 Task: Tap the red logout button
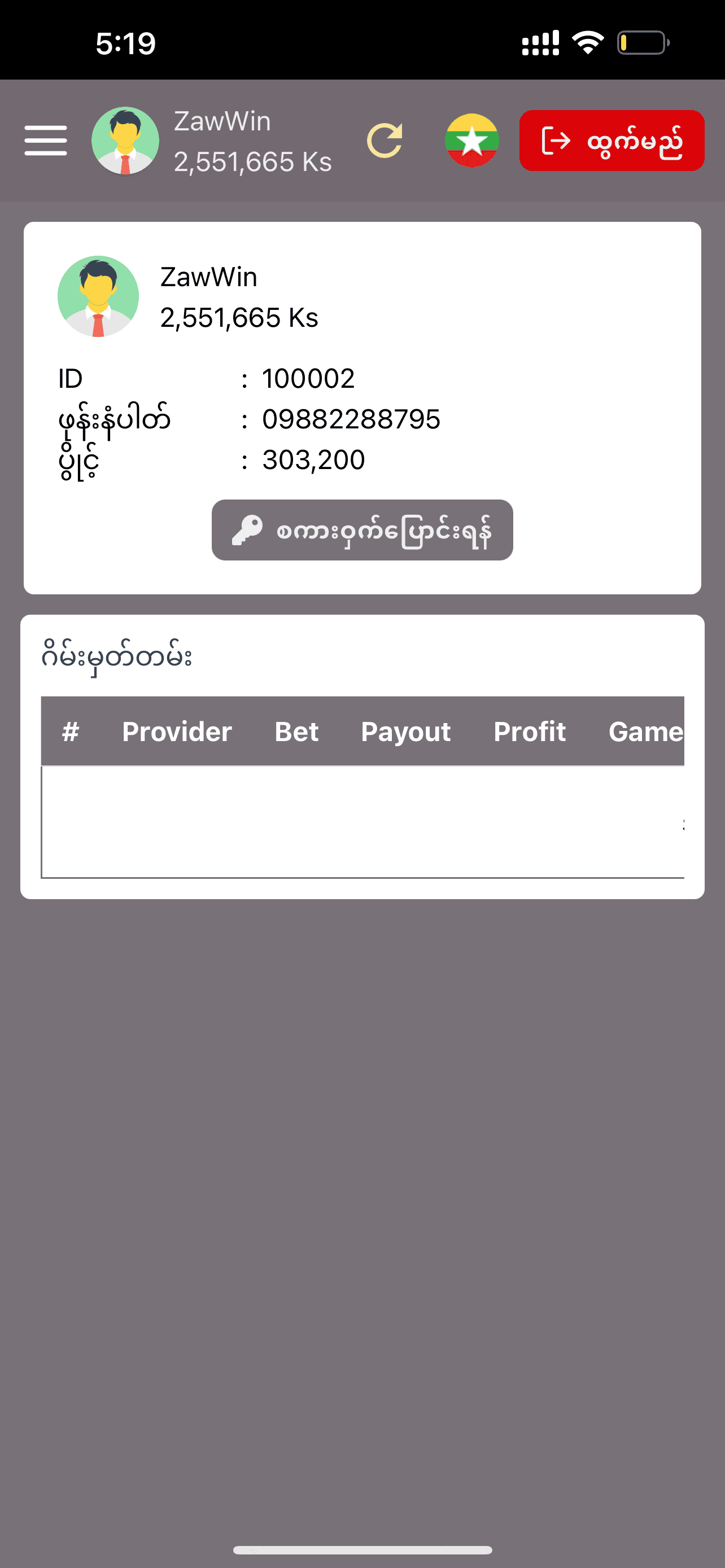pyautogui.click(x=611, y=141)
